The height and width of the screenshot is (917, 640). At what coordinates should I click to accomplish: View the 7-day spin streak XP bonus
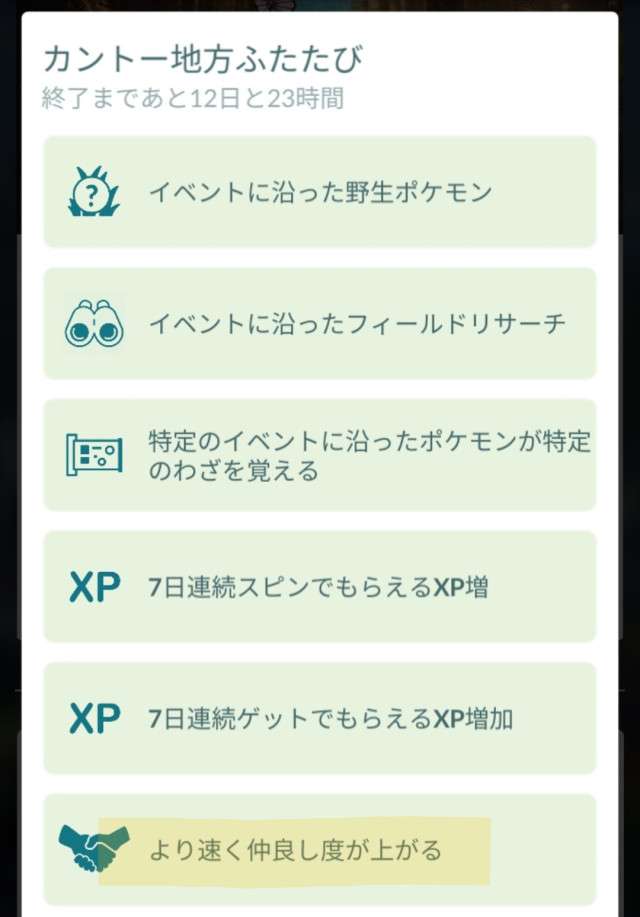pos(320,586)
